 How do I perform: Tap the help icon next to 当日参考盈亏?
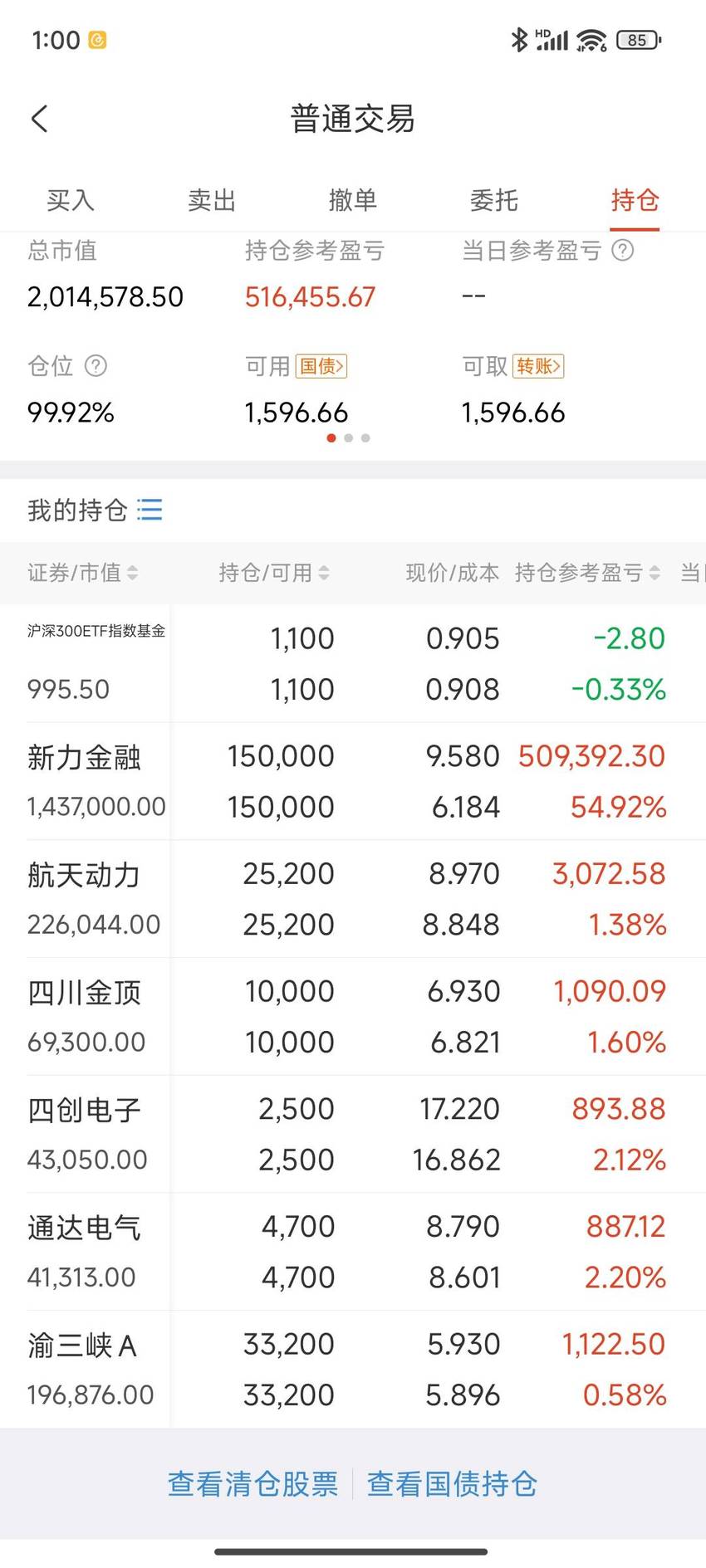click(x=623, y=250)
